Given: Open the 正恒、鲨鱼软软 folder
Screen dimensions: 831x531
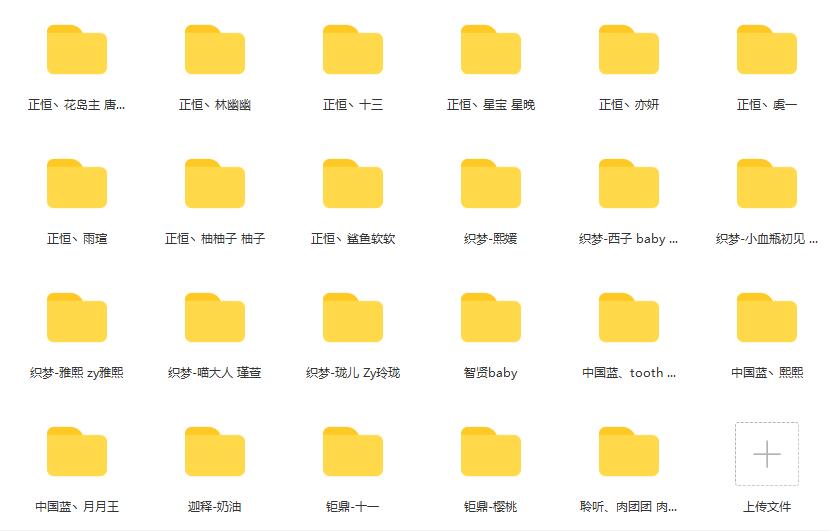Looking at the screenshot, I should (353, 185).
